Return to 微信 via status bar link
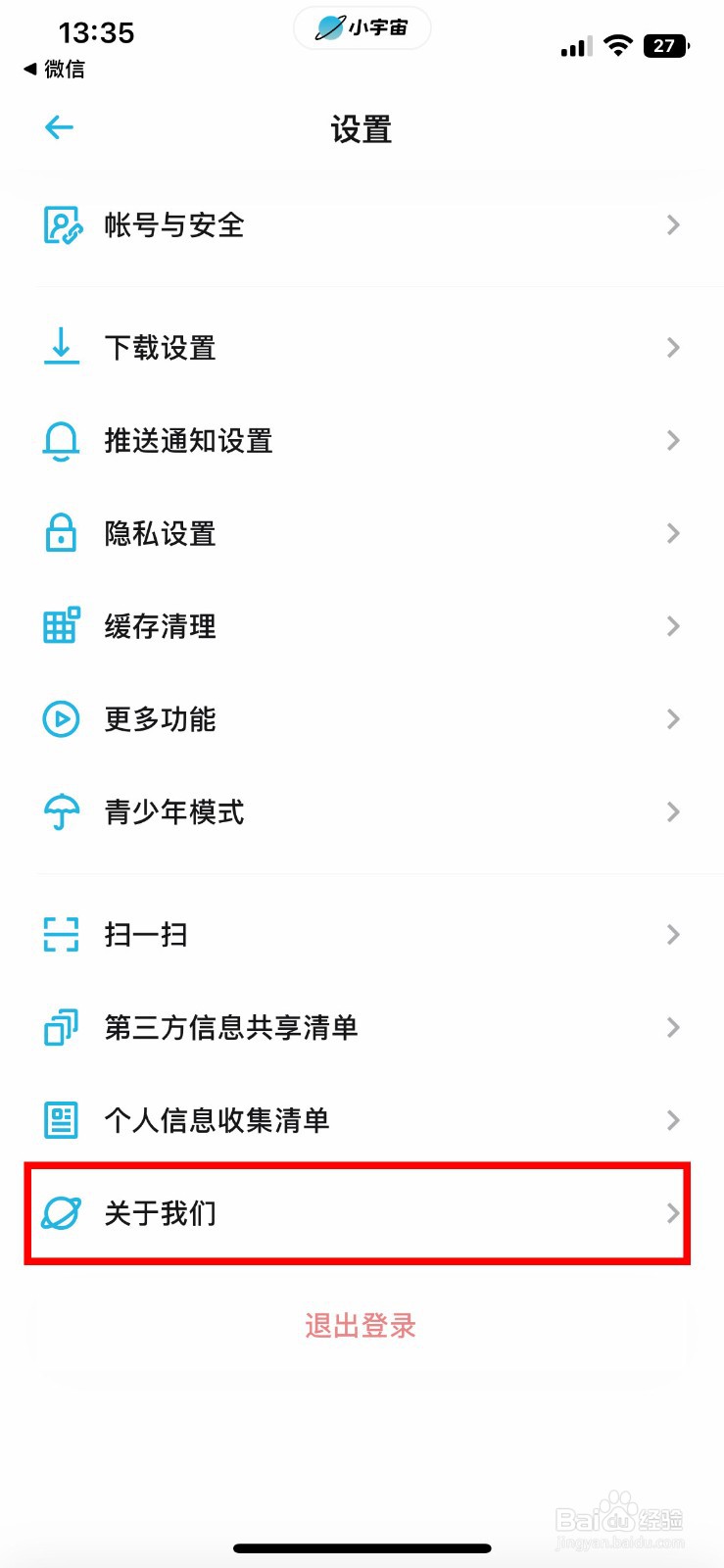 [x=55, y=70]
